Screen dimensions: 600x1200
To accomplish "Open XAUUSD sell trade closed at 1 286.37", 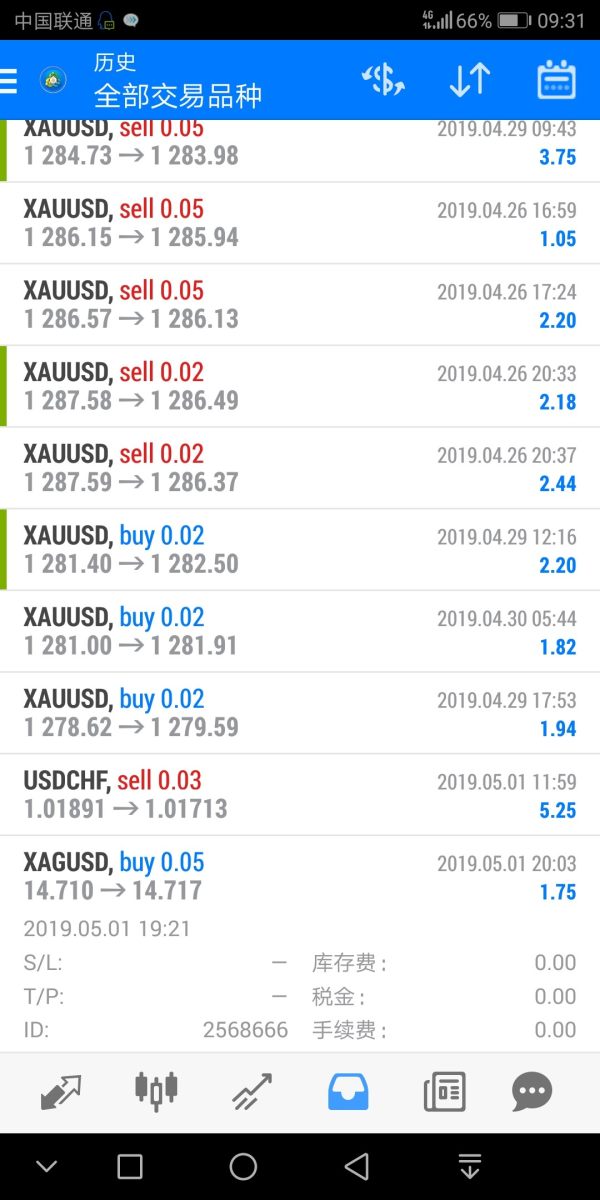I will (300, 469).
